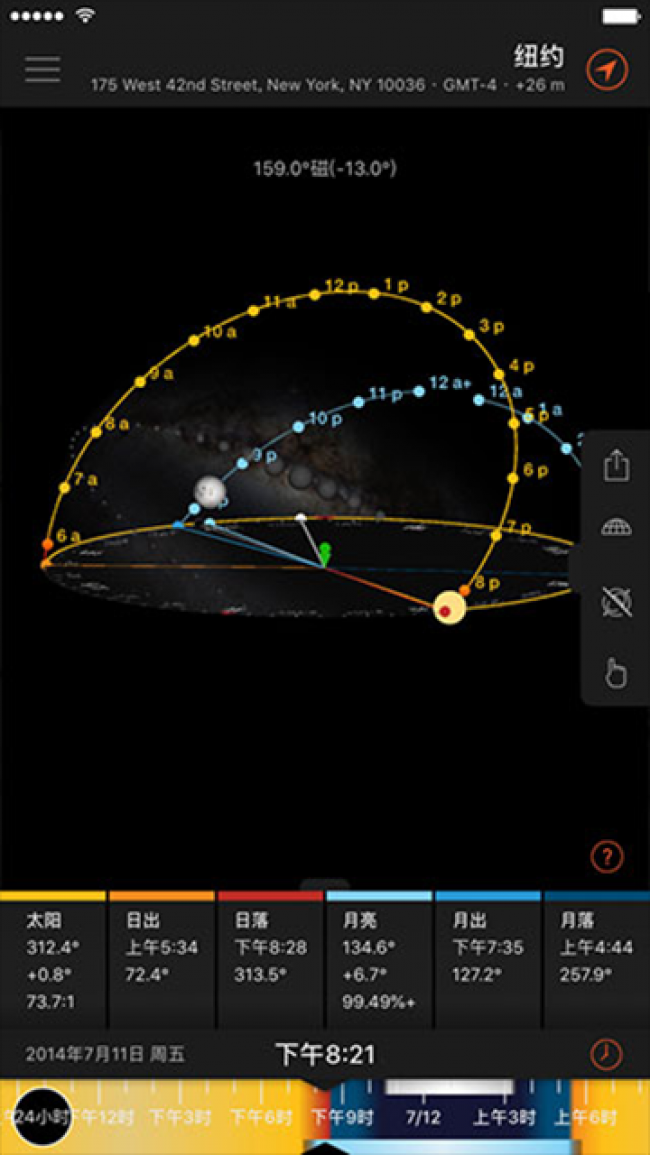Open the hamburger menu
Viewport: 650px width, 1155px height.
[x=43, y=69]
